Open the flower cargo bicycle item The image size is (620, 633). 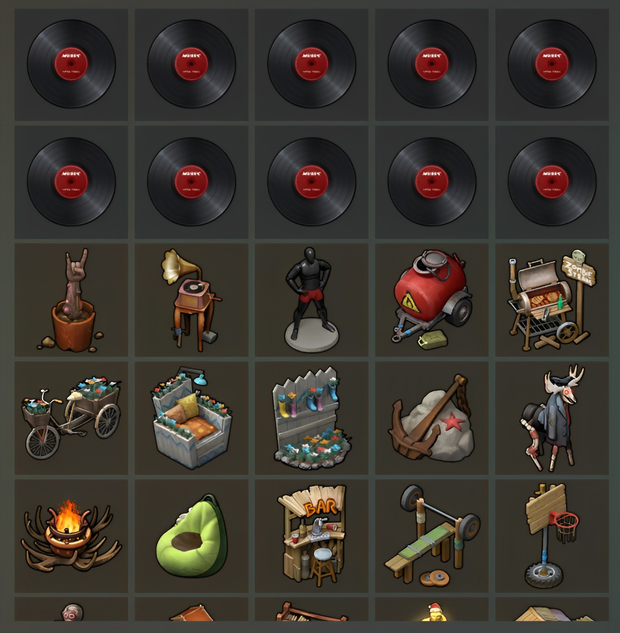tap(72, 419)
